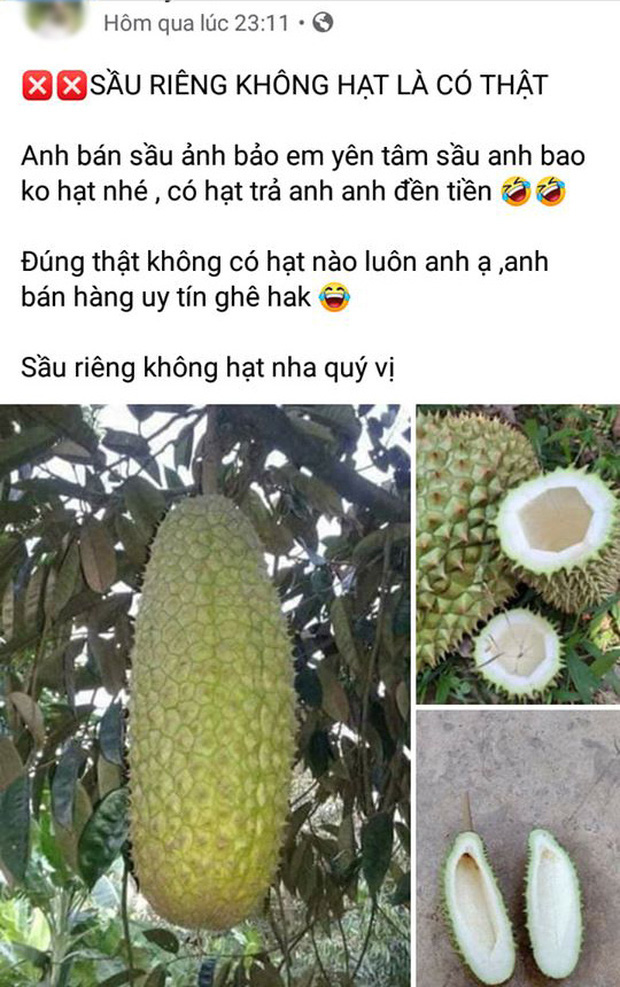The image size is (620, 987).
Task: View the photo of cut-open empty durians
Action: pyautogui.click(x=517, y=553)
